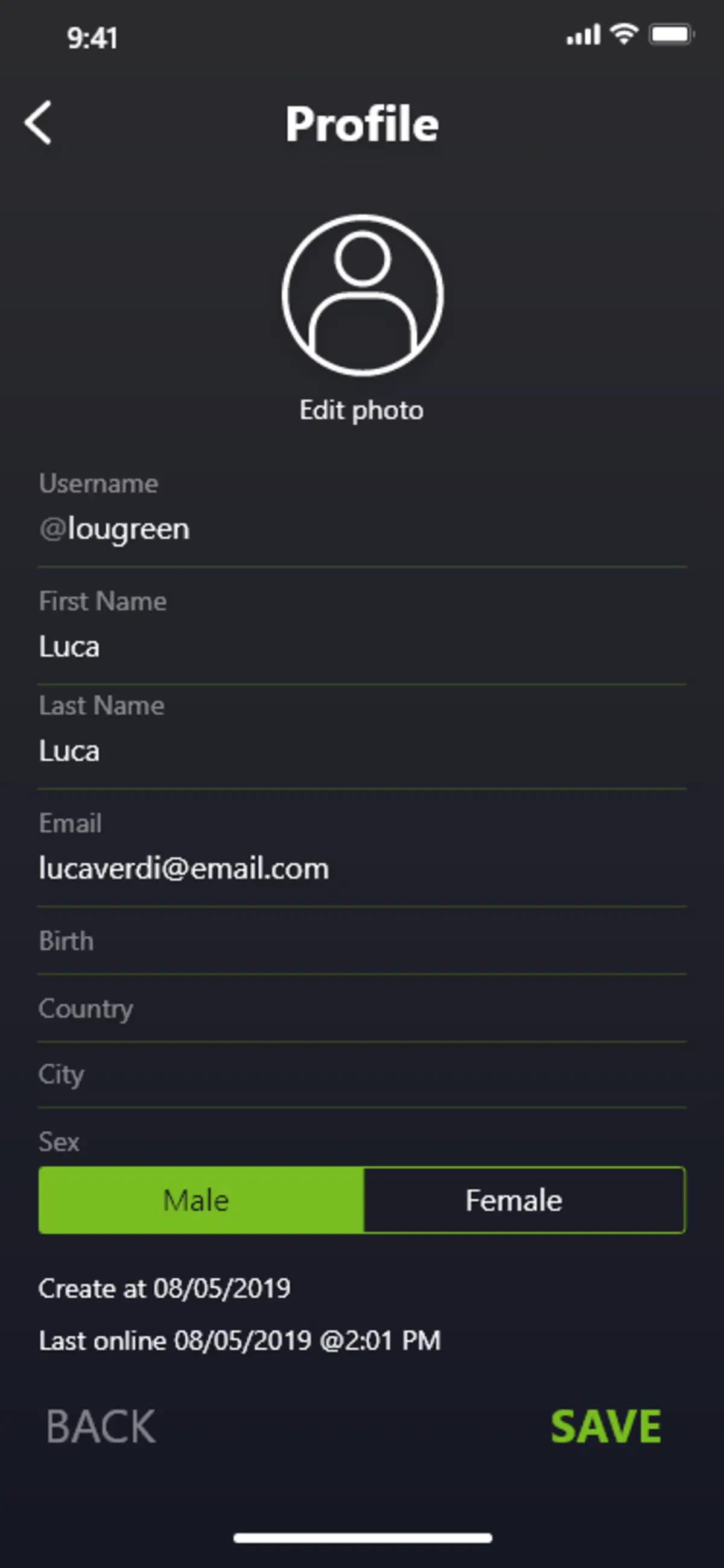Select the Country field
This screenshot has height=1568, width=724.
point(363,1009)
